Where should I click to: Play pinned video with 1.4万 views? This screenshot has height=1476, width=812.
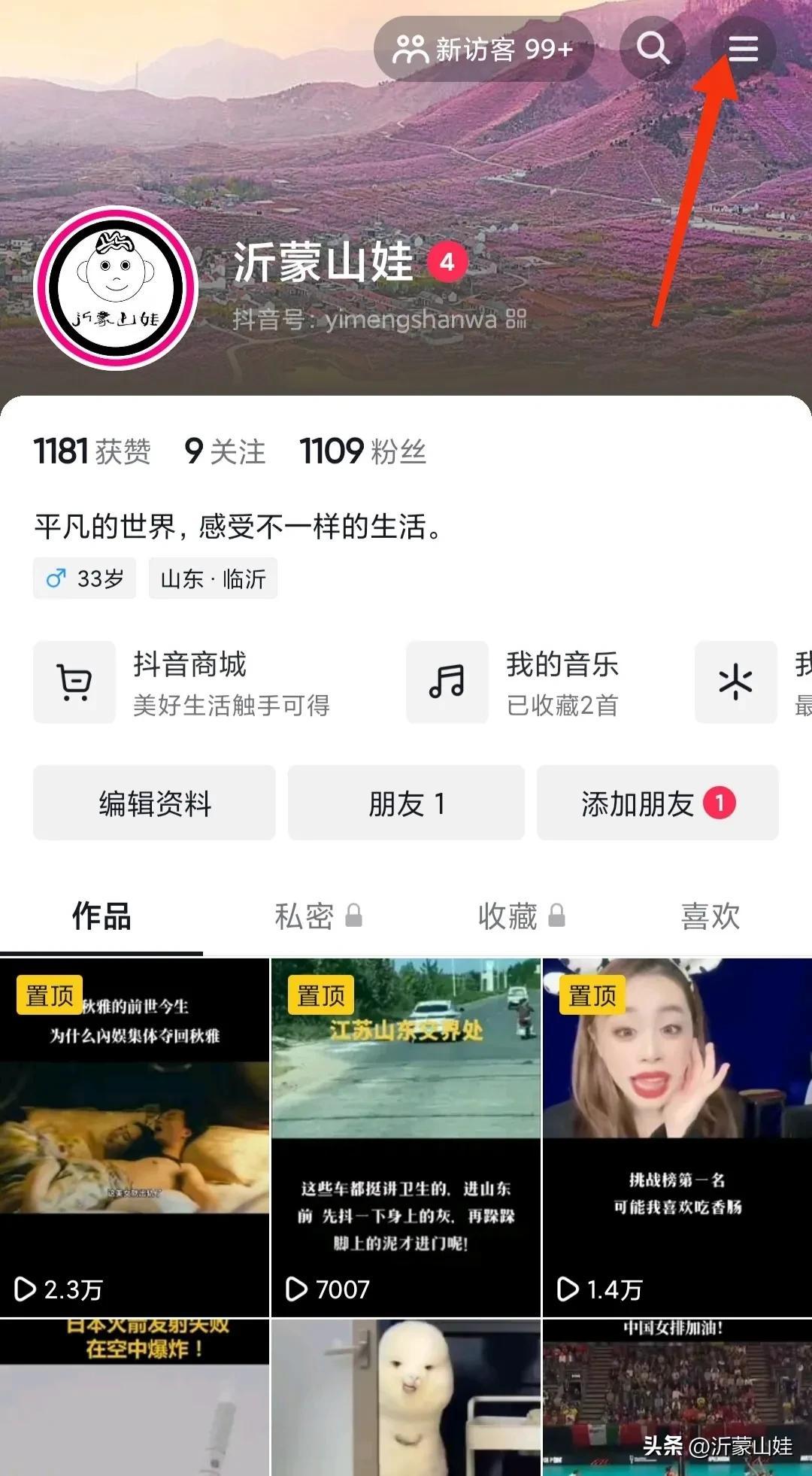pyautogui.click(x=677, y=1137)
